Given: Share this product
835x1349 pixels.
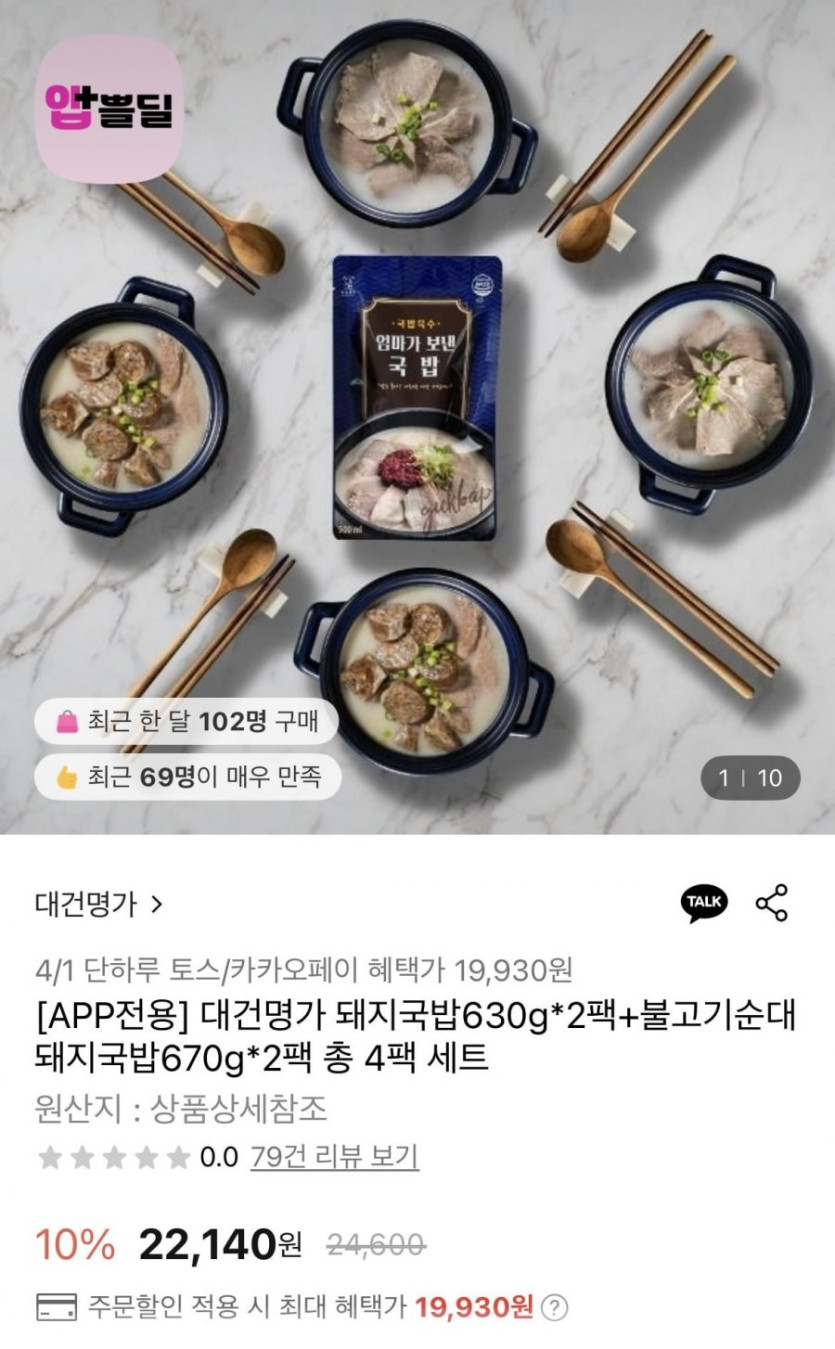Looking at the screenshot, I should [x=771, y=902].
